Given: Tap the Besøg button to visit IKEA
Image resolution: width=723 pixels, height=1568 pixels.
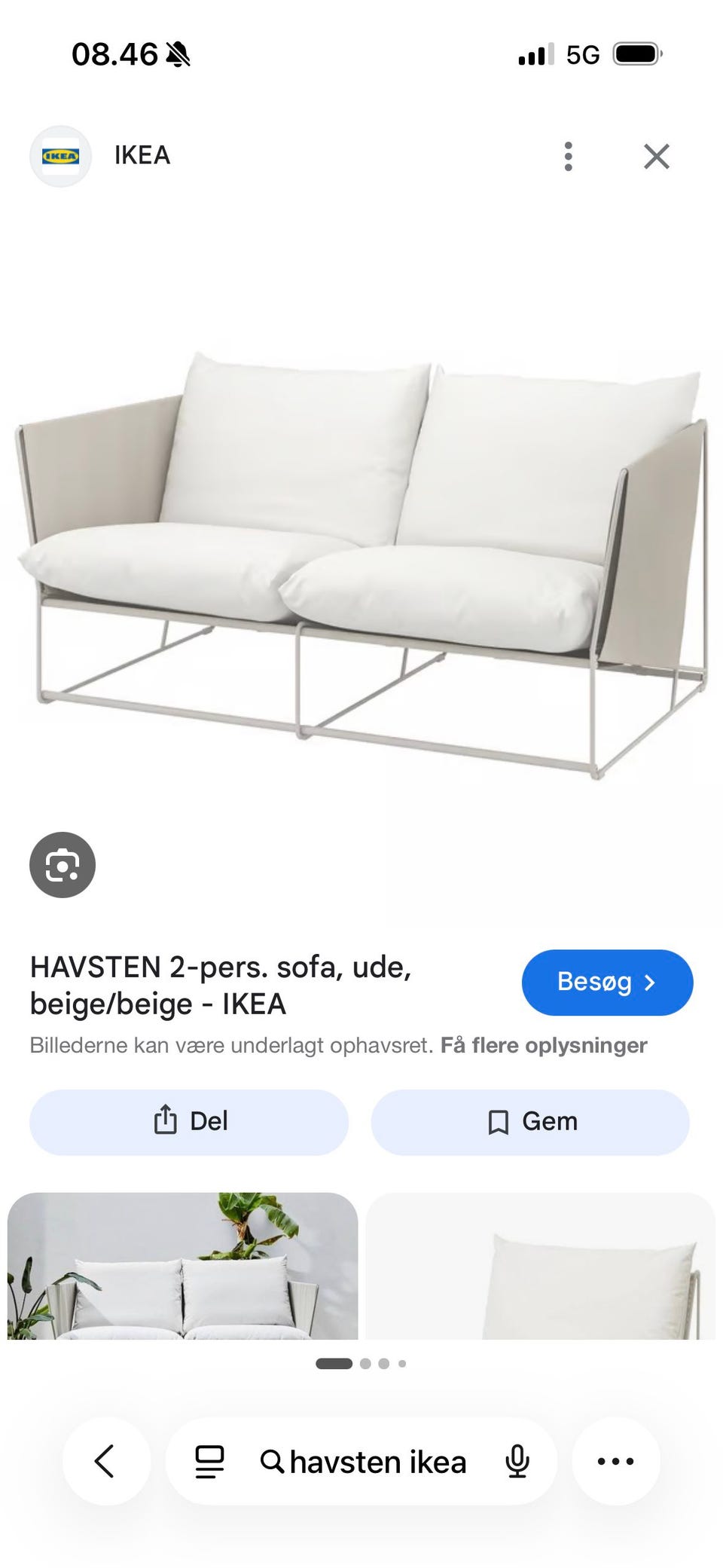Looking at the screenshot, I should pyautogui.click(x=607, y=982).
